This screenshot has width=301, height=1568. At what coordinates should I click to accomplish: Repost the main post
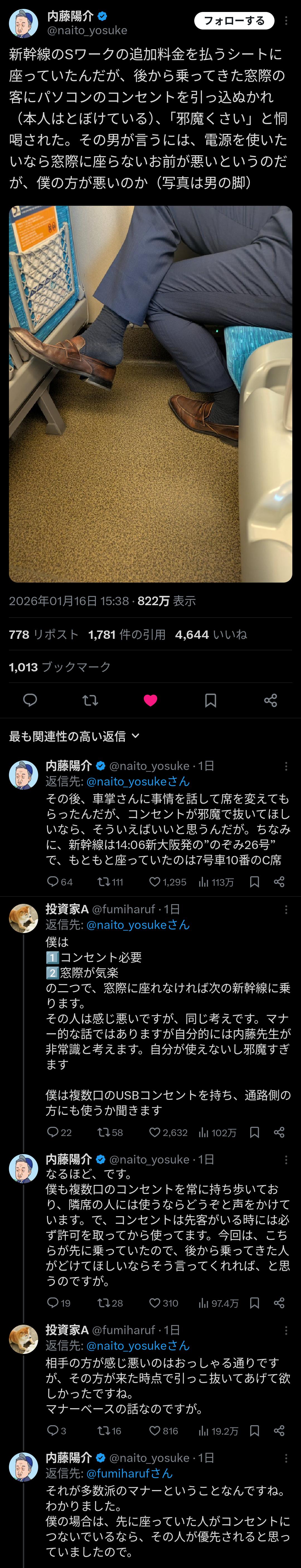pyautogui.click(x=90, y=700)
